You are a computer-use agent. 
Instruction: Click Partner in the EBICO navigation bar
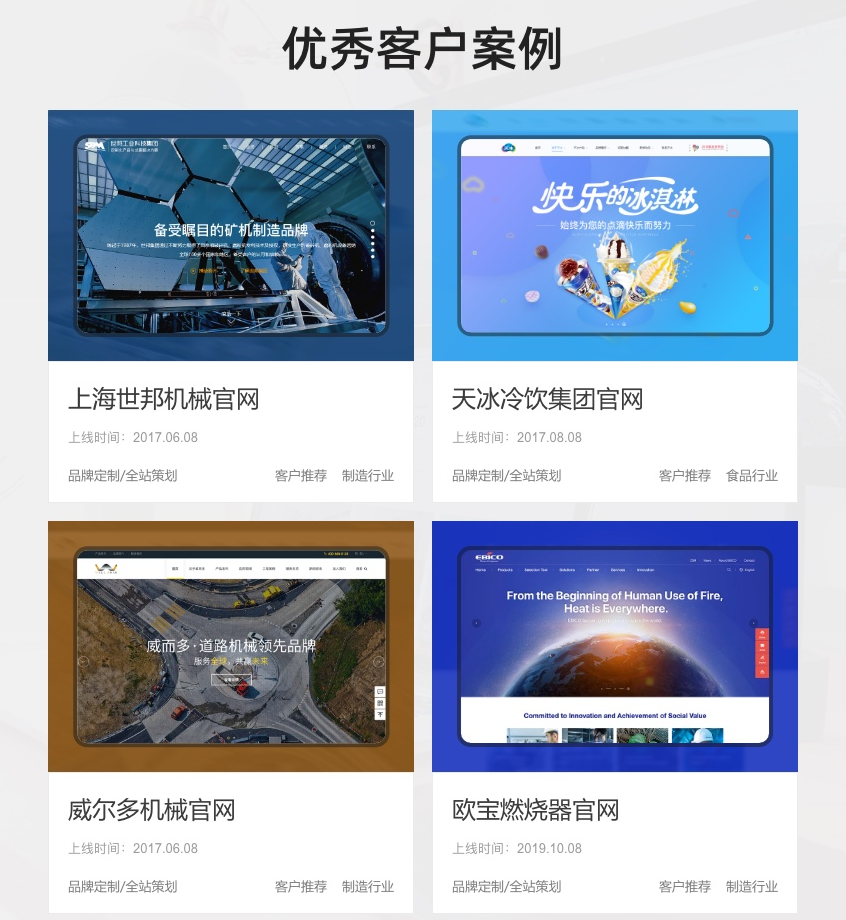[x=593, y=569]
